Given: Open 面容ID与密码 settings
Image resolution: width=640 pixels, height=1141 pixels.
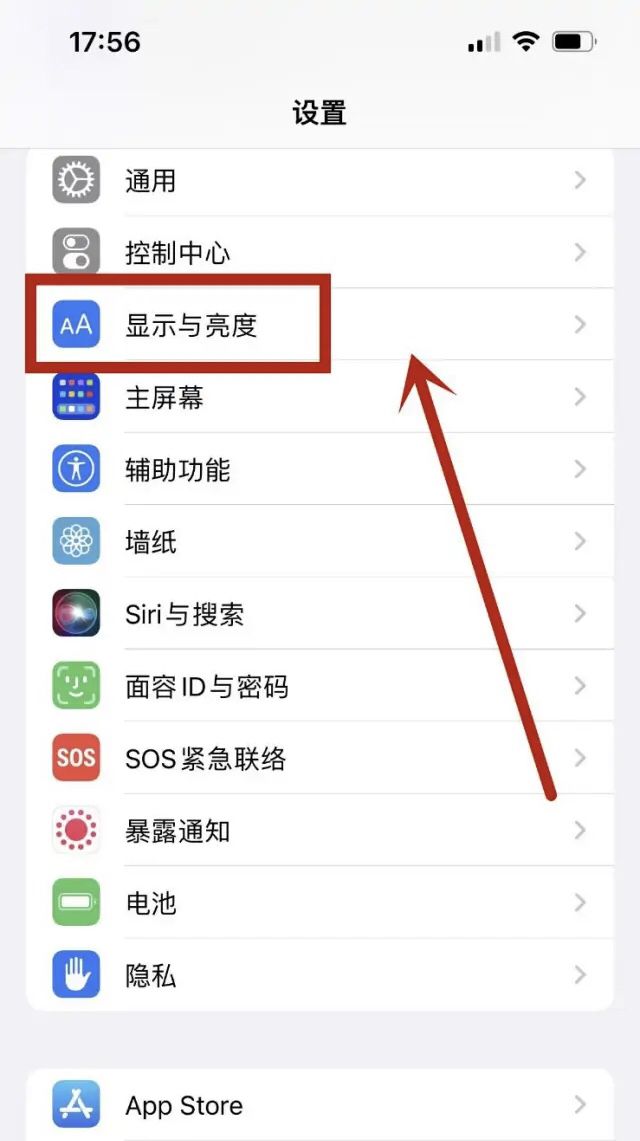Looking at the screenshot, I should (x=320, y=687).
